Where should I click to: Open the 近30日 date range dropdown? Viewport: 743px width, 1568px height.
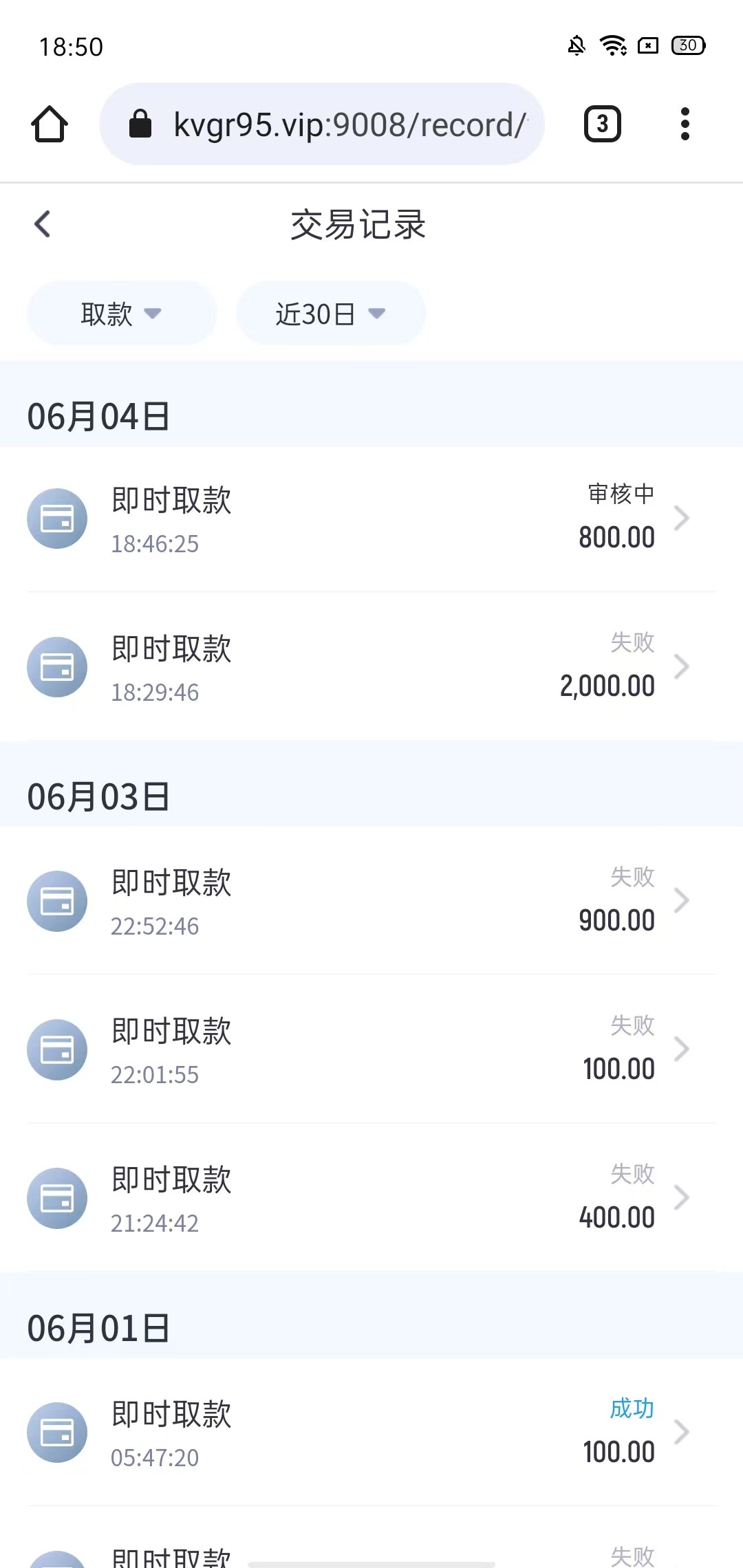click(330, 313)
